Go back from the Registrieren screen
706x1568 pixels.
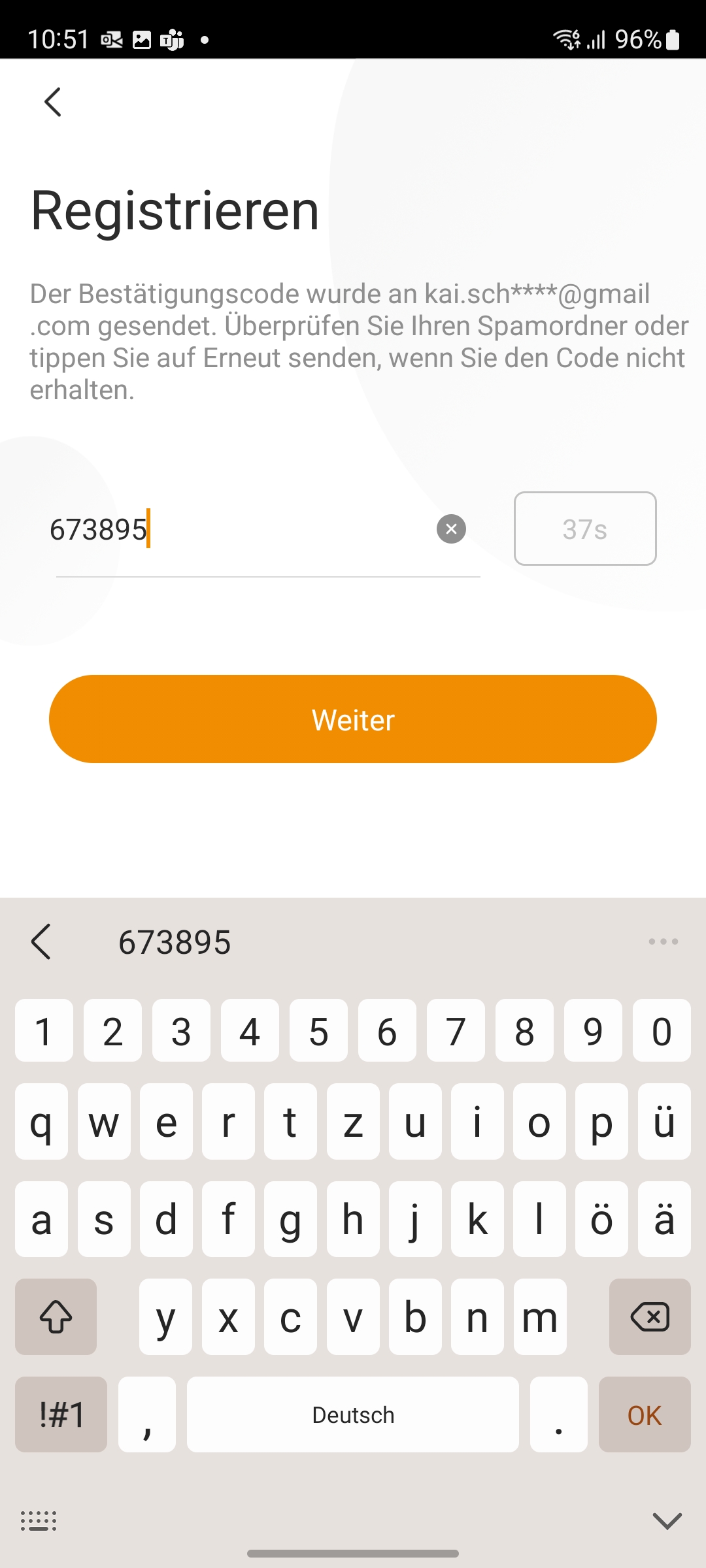[53, 103]
